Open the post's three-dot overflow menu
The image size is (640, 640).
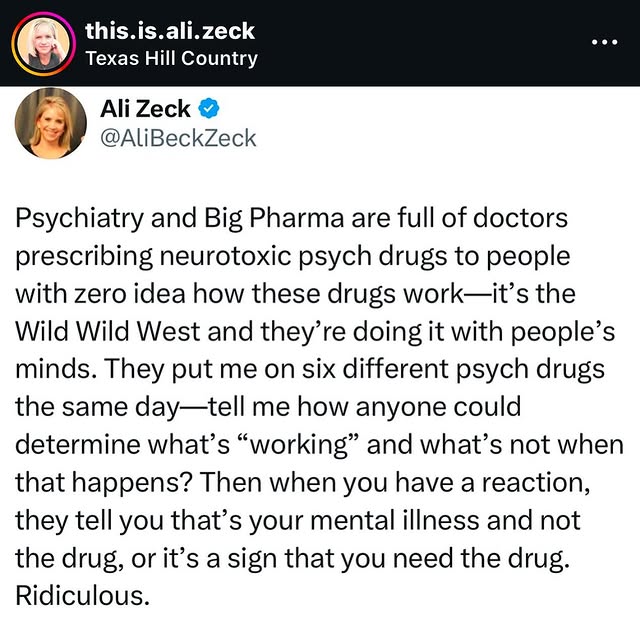point(607,43)
